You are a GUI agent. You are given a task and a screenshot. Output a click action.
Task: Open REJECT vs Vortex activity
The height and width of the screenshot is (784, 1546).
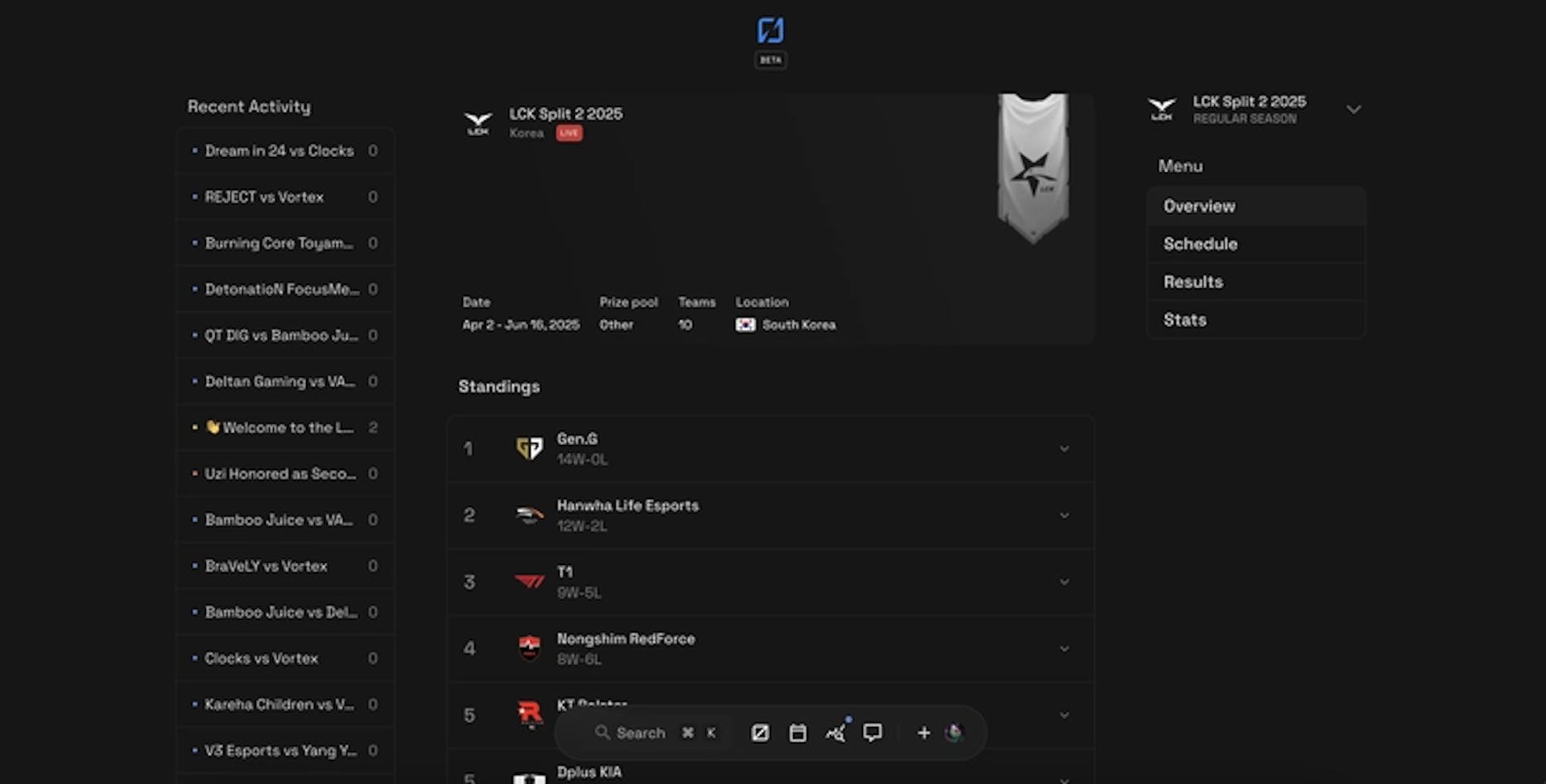[x=264, y=196]
